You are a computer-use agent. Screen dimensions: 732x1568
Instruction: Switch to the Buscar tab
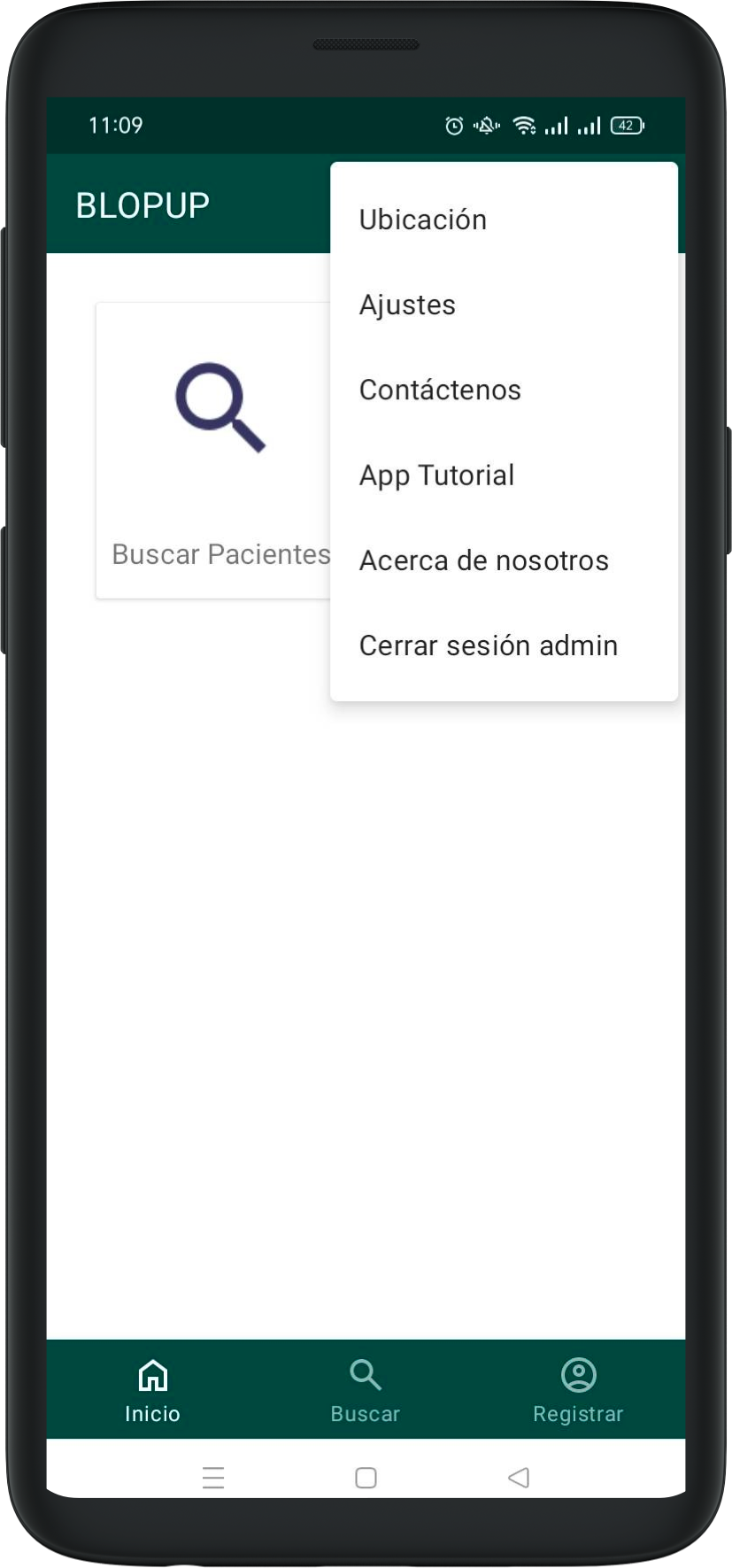[x=366, y=1390]
